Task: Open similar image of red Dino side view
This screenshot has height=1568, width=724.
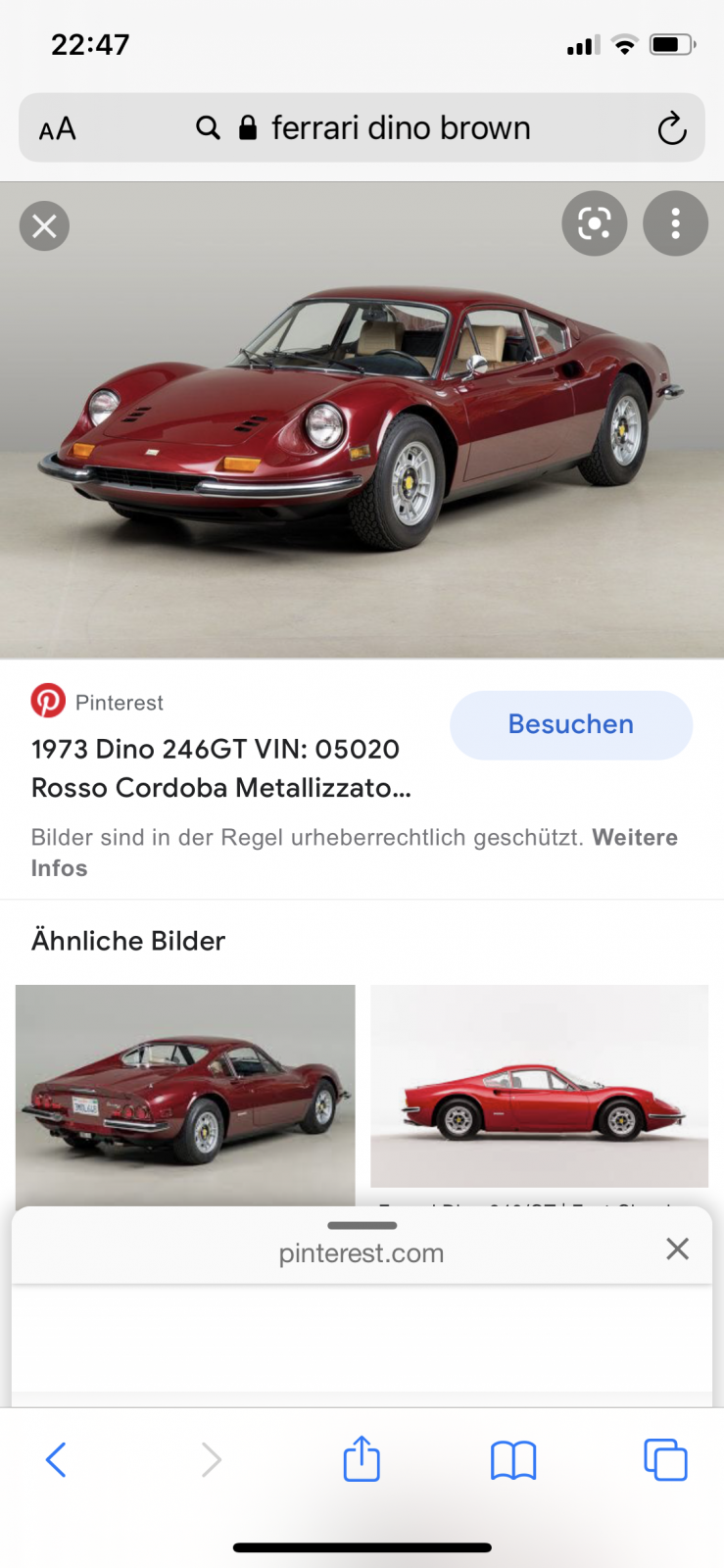Action: [539, 1086]
